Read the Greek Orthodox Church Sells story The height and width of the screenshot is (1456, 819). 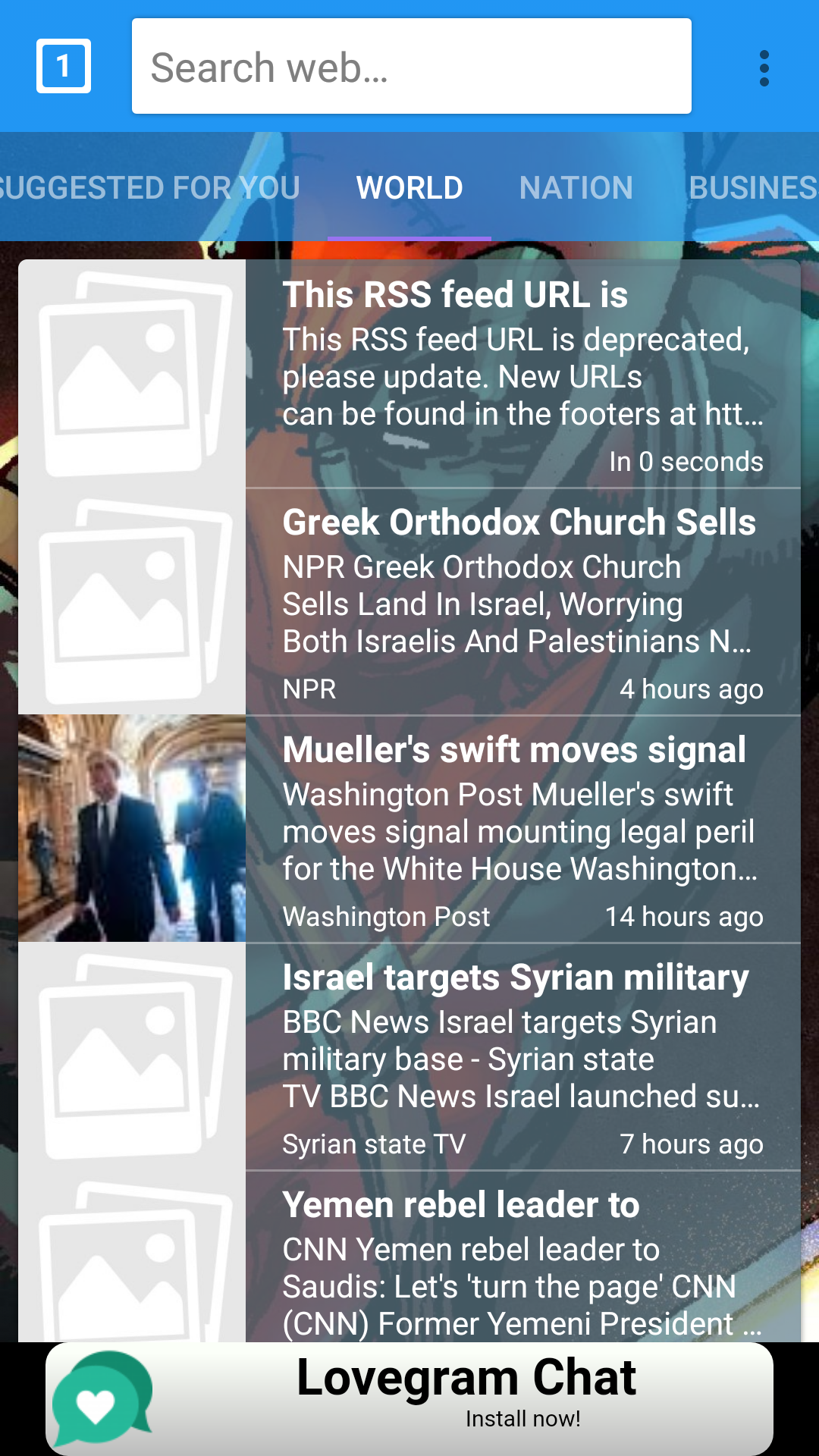click(x=522, y=602)
